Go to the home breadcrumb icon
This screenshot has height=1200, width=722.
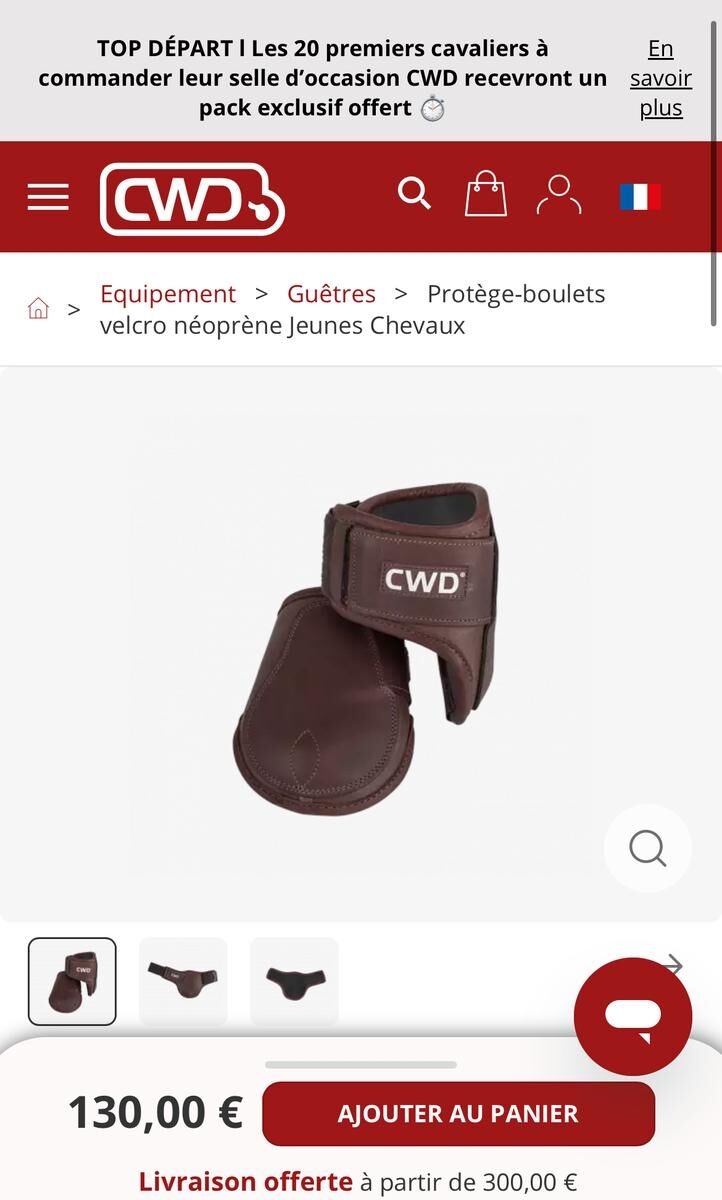point(38,309)
